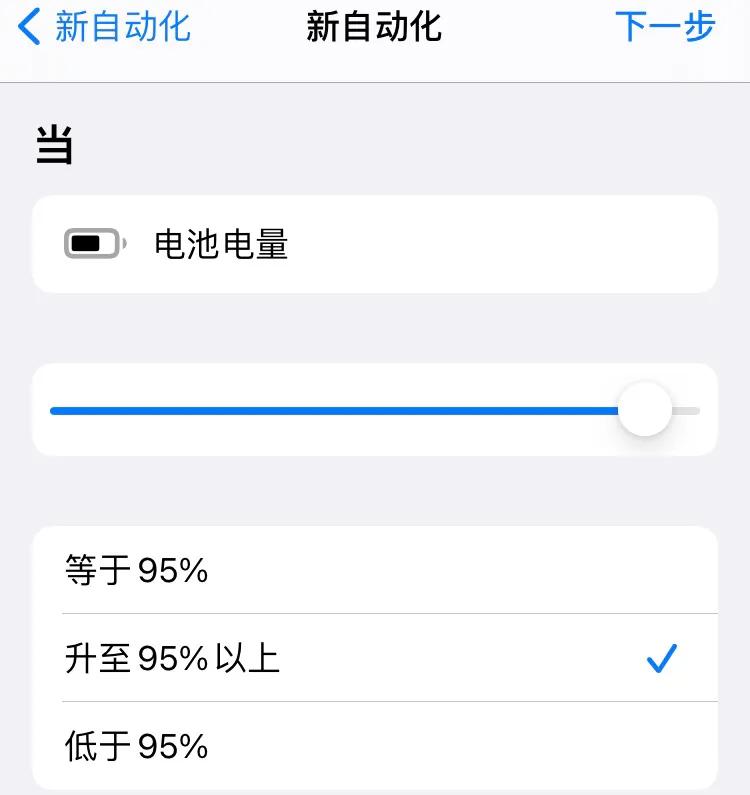The width and height of the screenshot is (750, 795).
Task: Tap the 当 section header
Action: pos(55,144)
